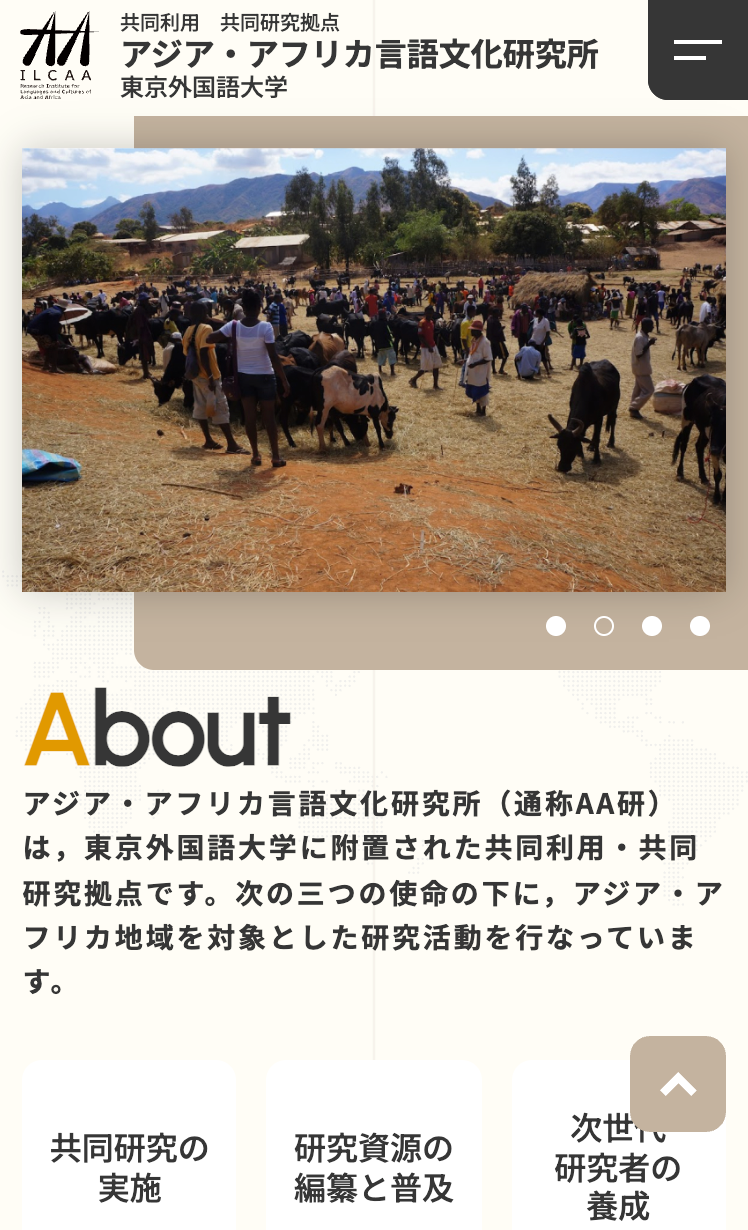Jump to the first slide dot
The height and width of the screenshot is (1230, 748).
[556, 626]
